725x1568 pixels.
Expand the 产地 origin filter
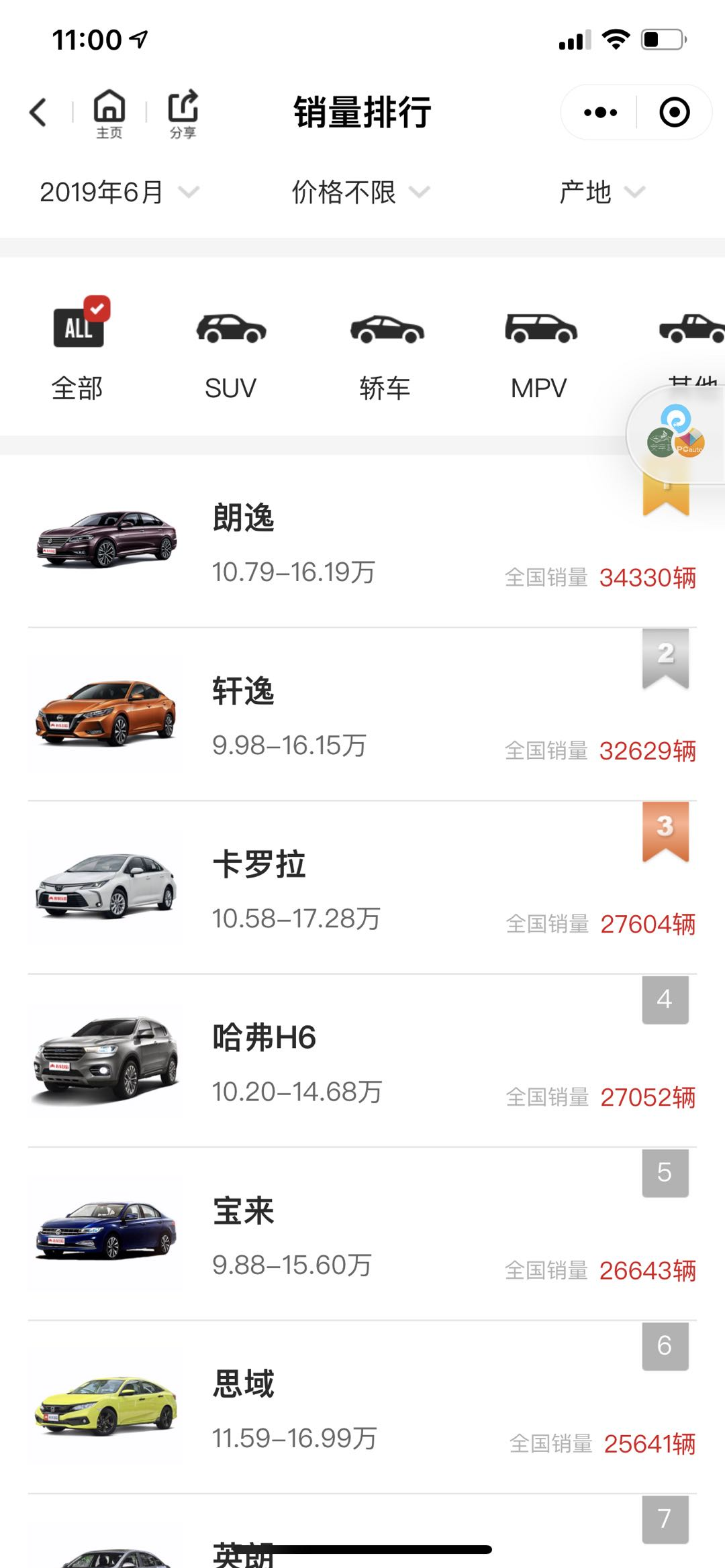601,193
